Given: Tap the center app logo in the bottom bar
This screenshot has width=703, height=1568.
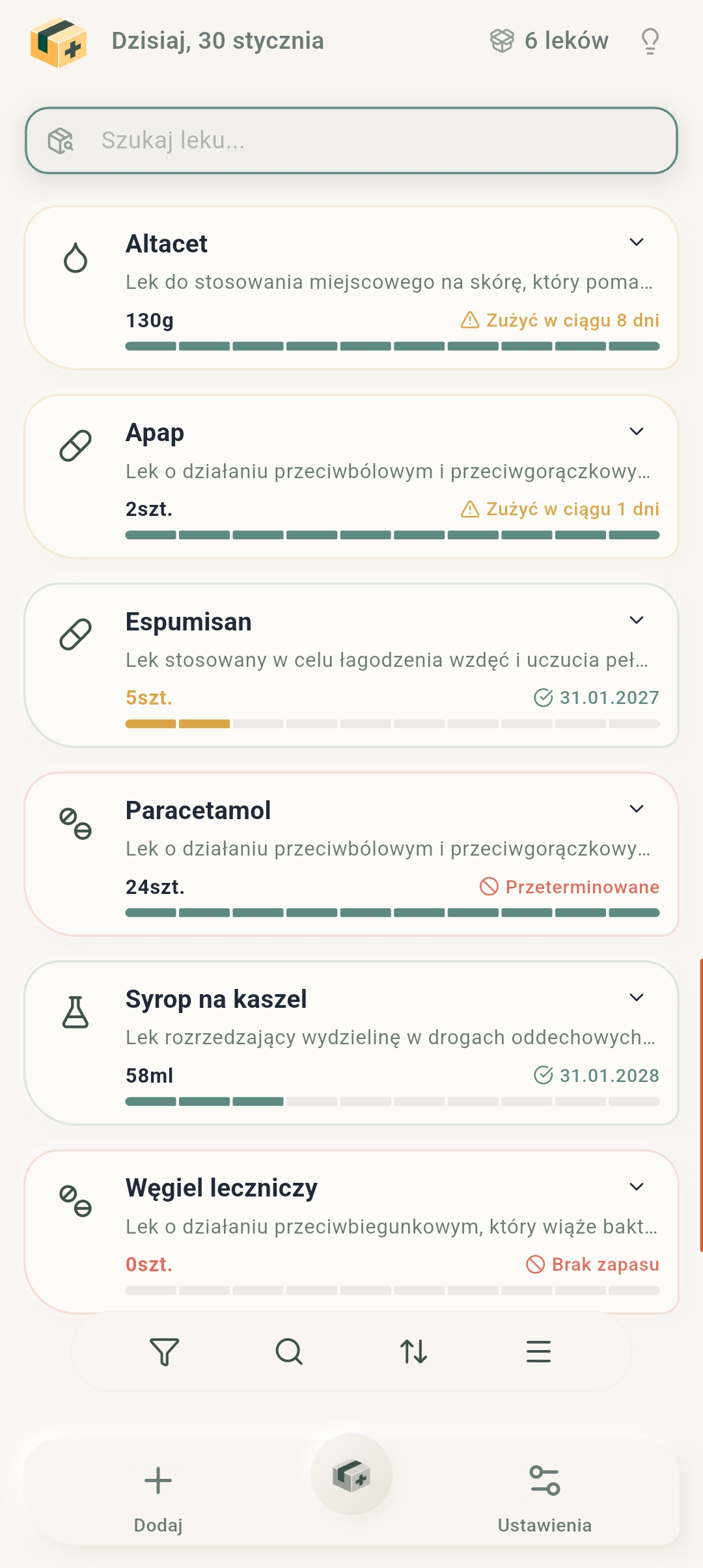Looking at the screenshot, I should click(x=351, y=1477).
